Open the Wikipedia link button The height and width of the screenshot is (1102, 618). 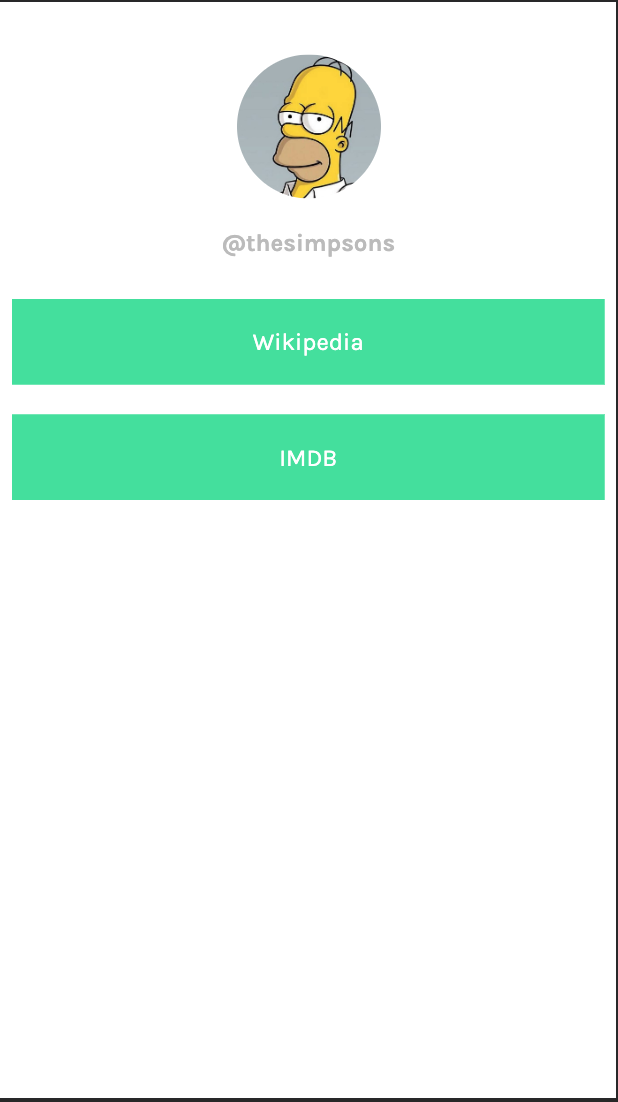[308, 342]
